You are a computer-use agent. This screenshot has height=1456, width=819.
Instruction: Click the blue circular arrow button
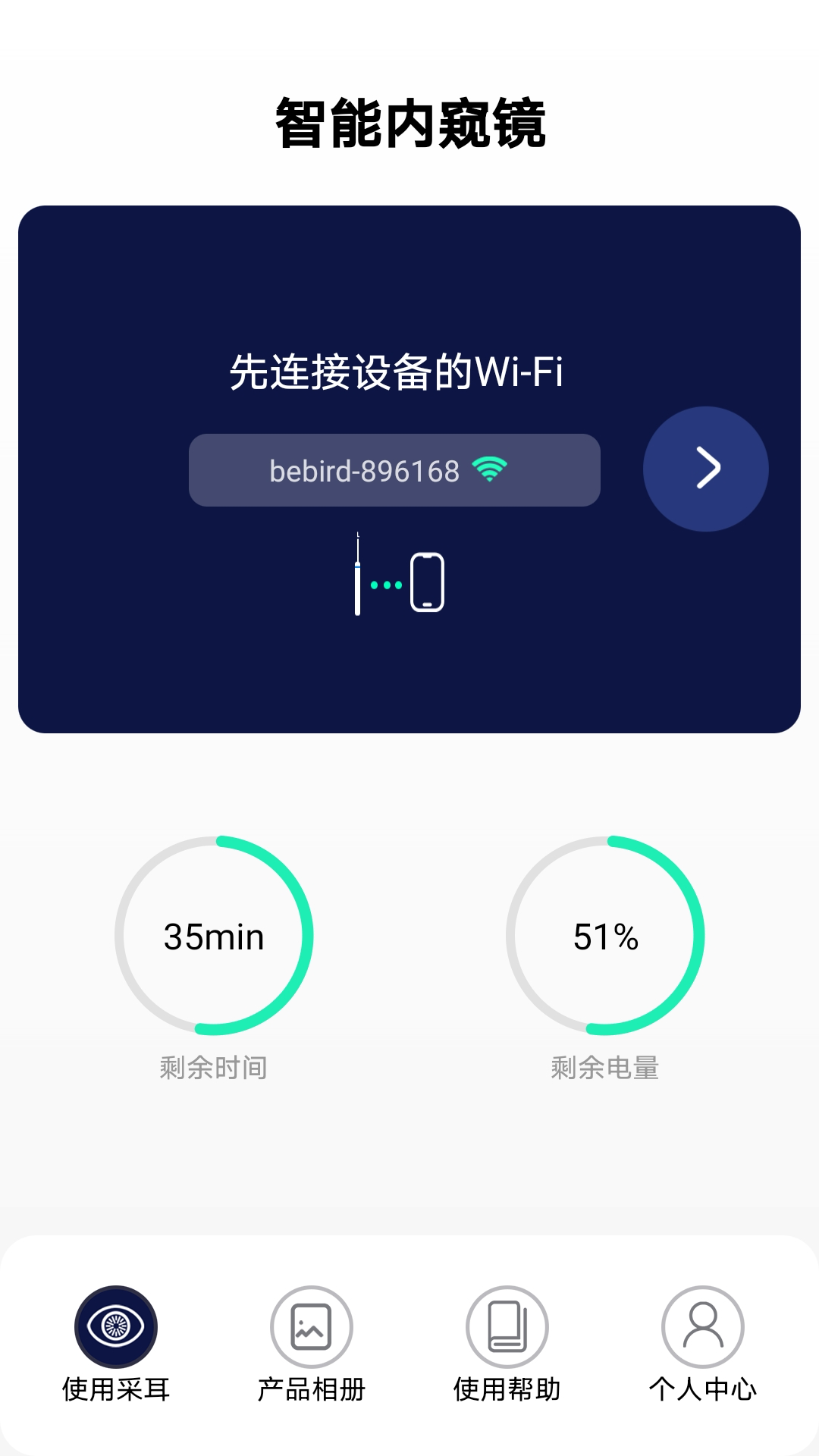(x=704, y=469)
